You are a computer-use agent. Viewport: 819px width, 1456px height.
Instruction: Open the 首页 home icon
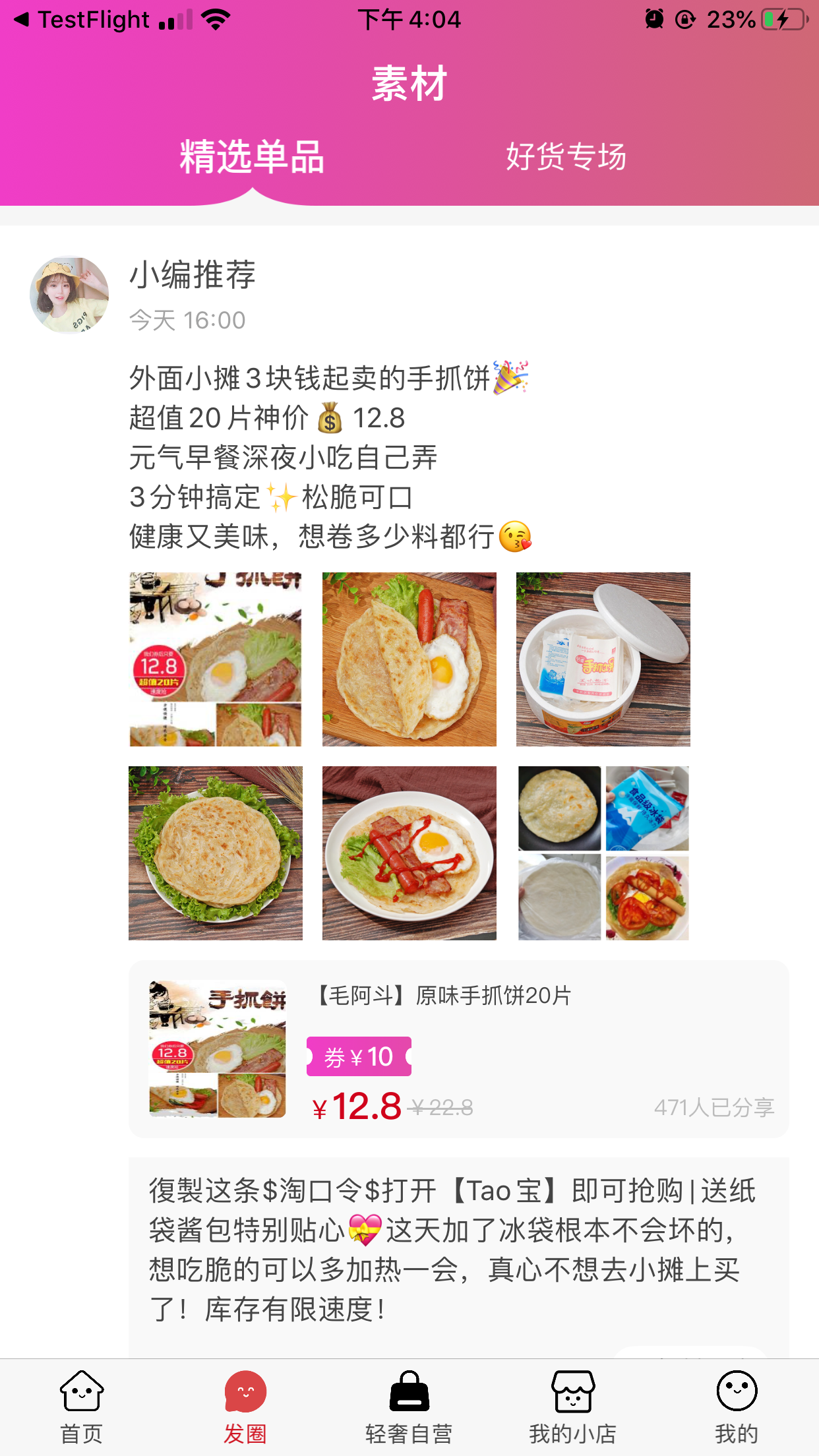tap(80, 1403)
